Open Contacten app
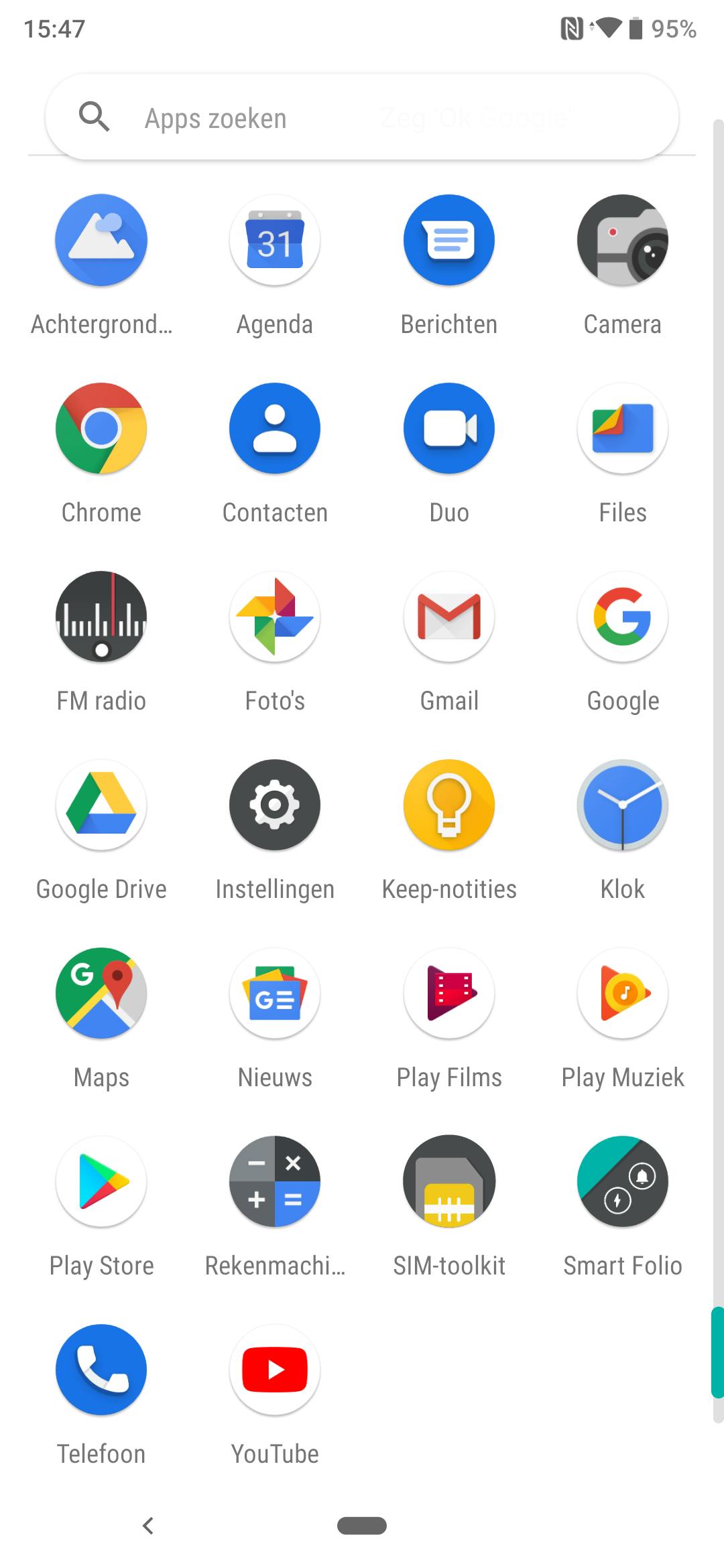724x1568 pixels. tap(275, 429)
